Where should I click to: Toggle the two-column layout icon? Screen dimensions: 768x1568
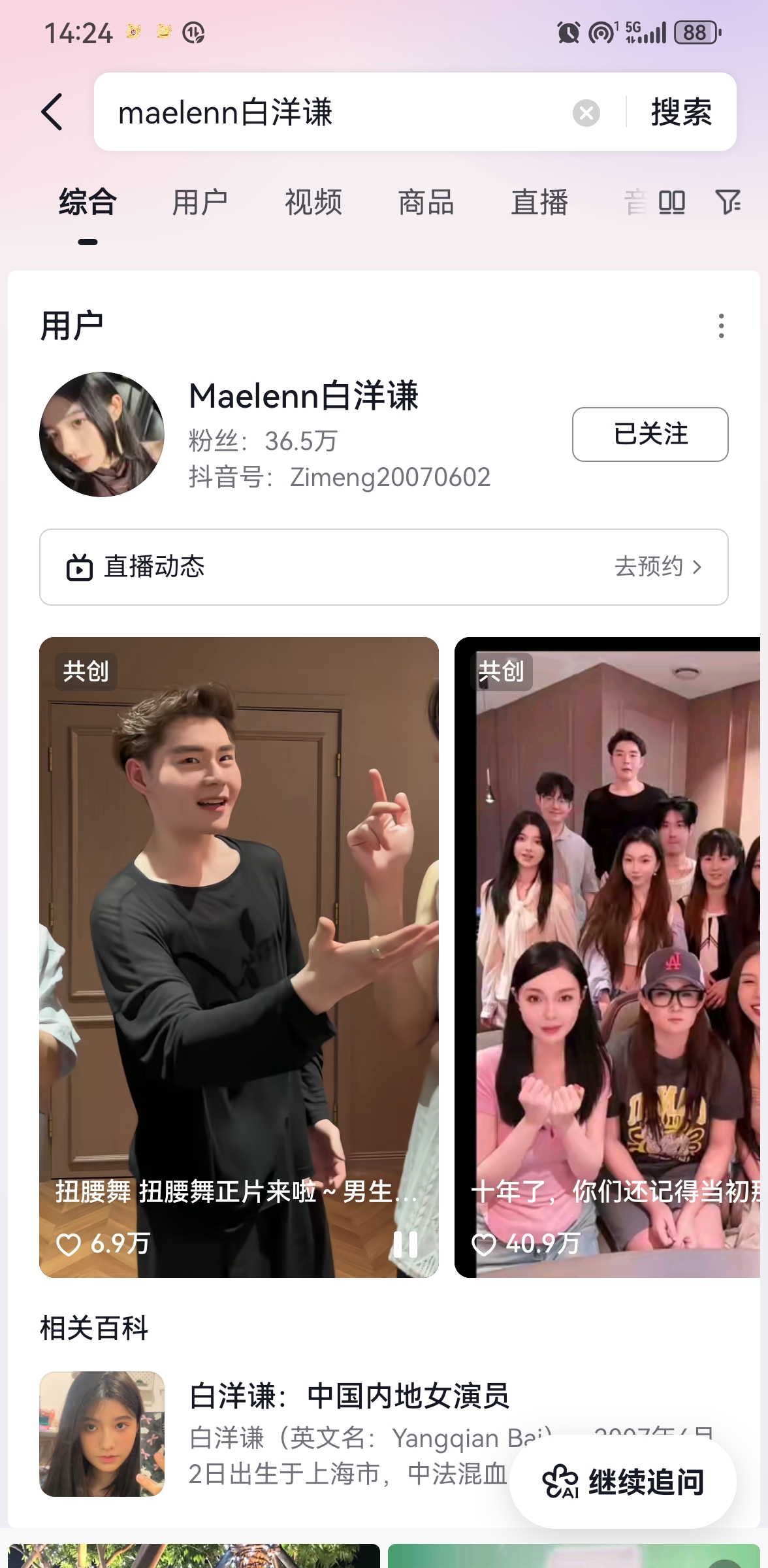tap(671, 203)
